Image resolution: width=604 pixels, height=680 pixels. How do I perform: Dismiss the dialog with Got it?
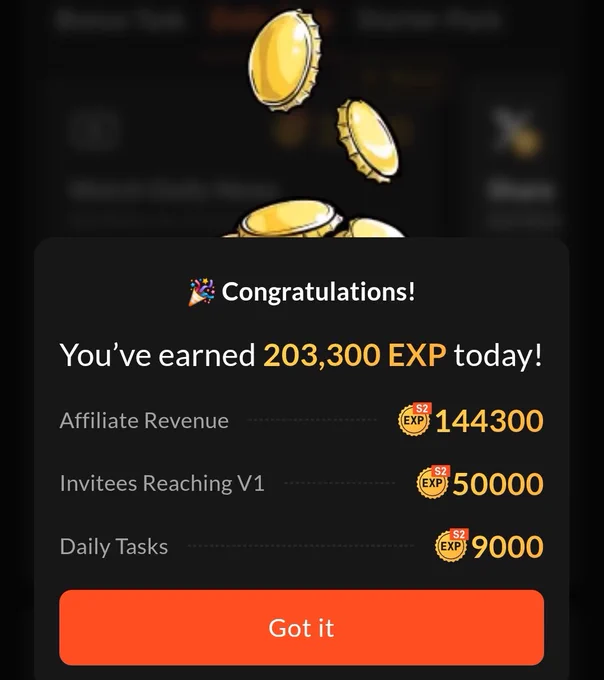point(301,627)
